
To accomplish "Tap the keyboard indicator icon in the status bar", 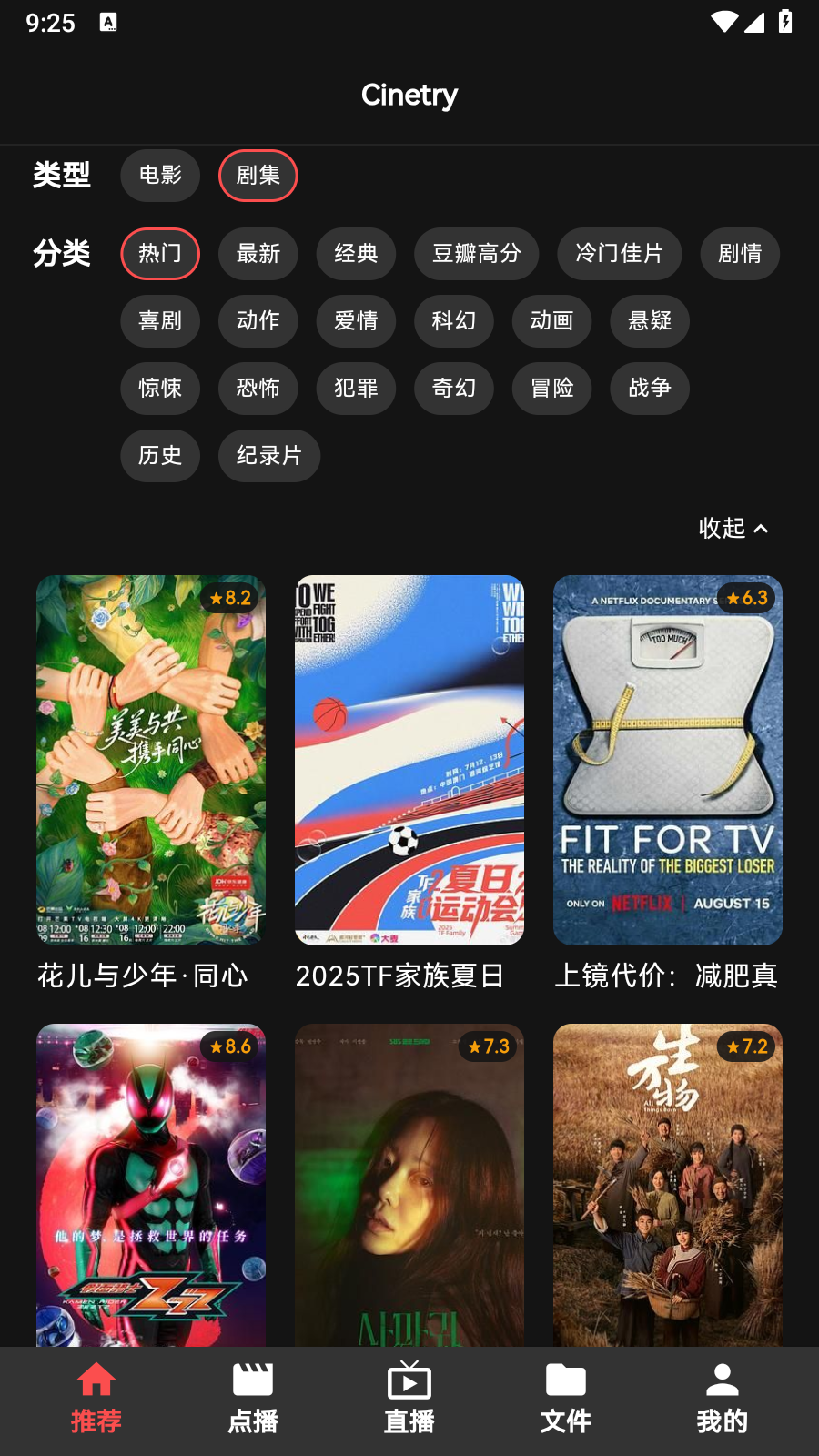I will pyautogui.click(x=110, y=23).
